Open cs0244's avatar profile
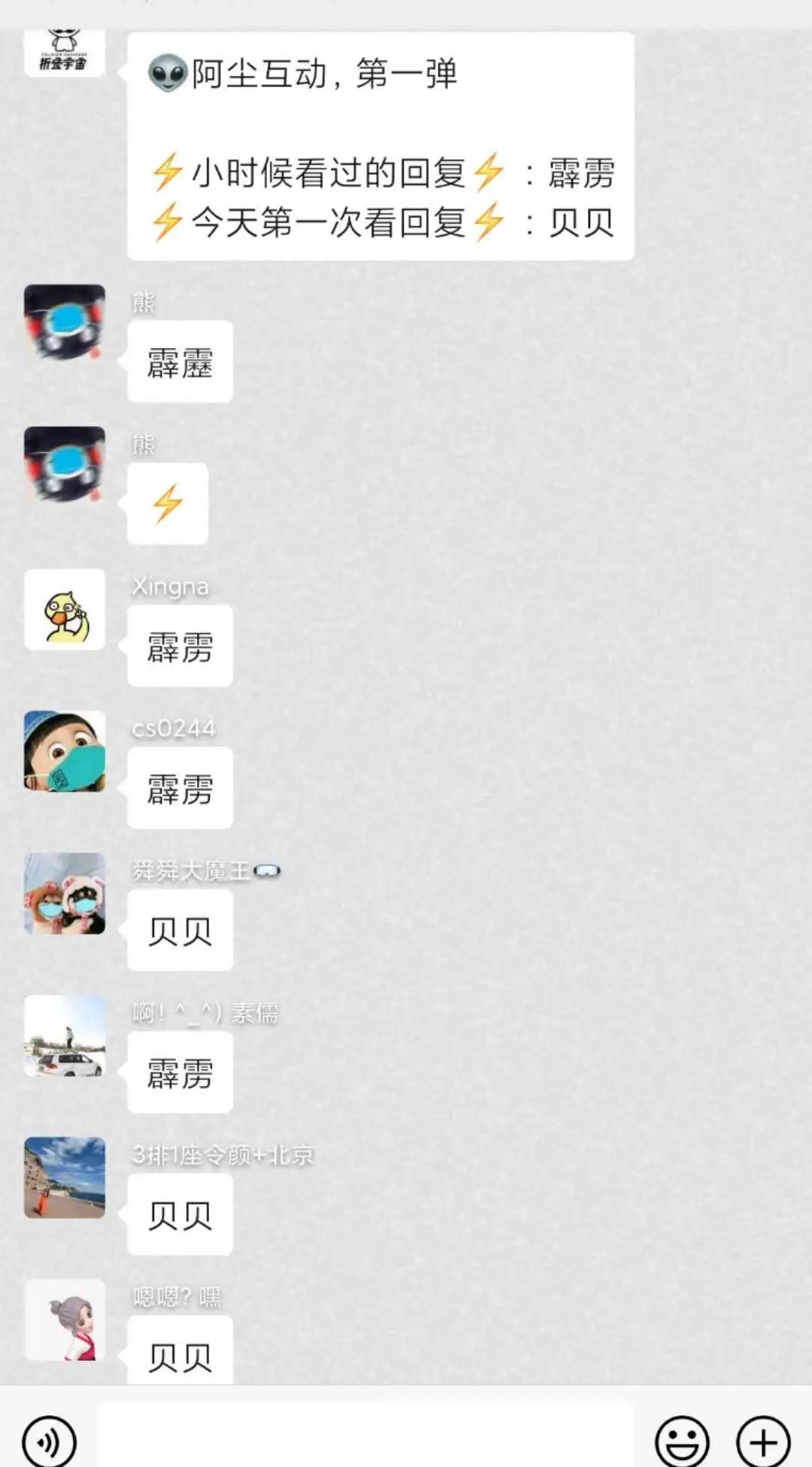 click(65, 752)
